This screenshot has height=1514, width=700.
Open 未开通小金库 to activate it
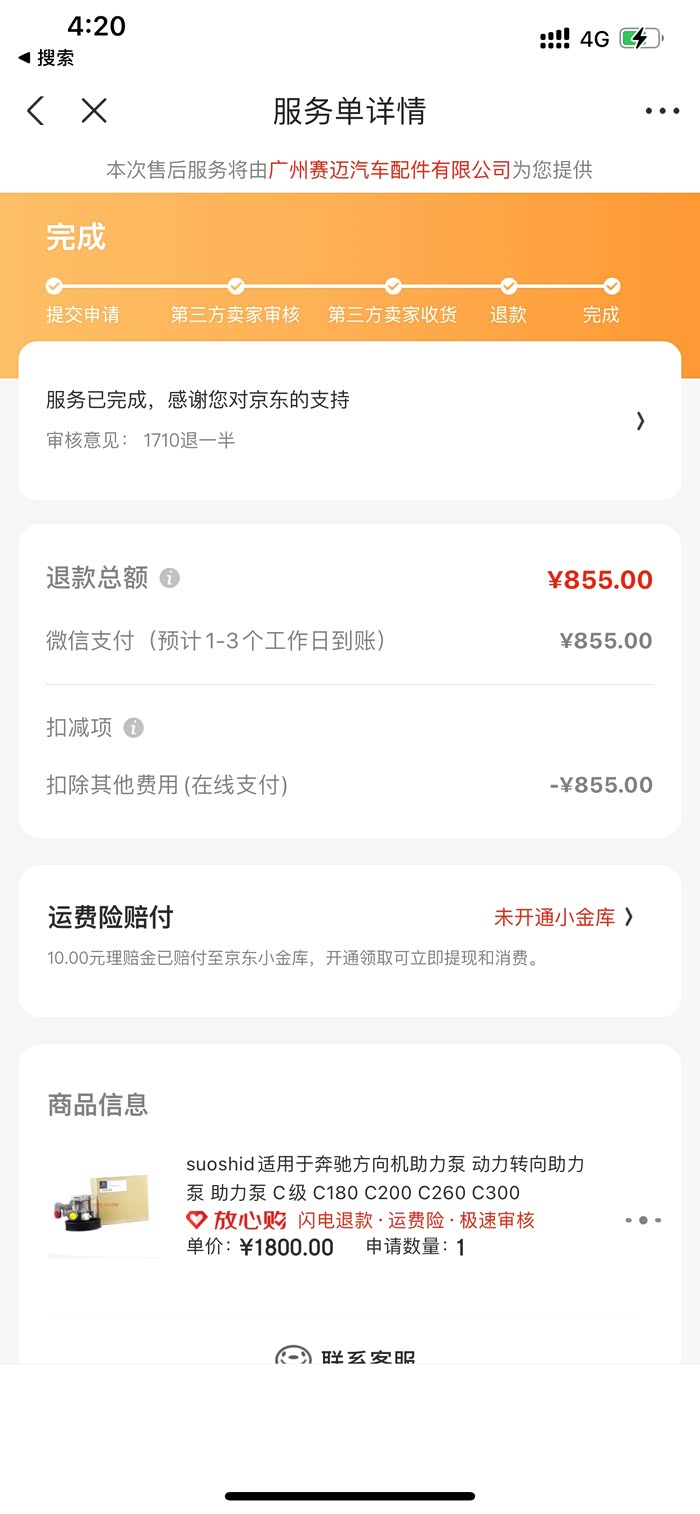(563, 917)
